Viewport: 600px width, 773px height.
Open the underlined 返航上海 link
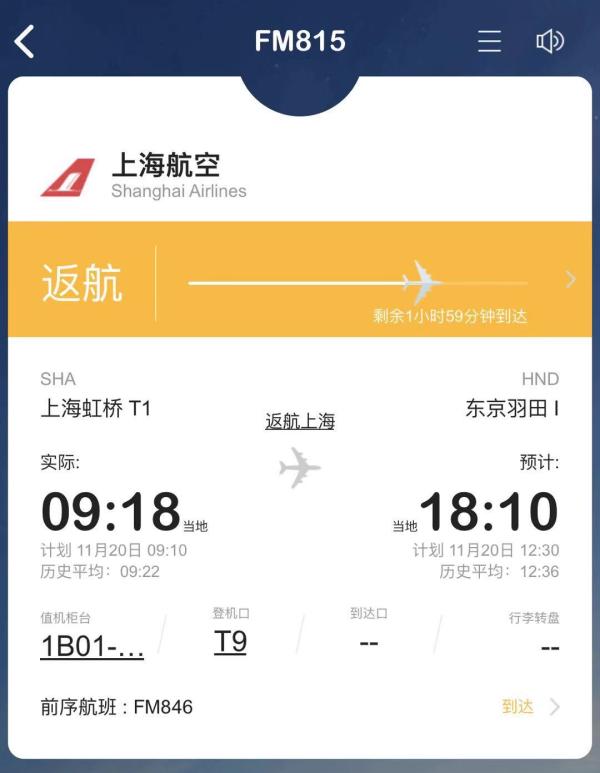click(300, 422)
